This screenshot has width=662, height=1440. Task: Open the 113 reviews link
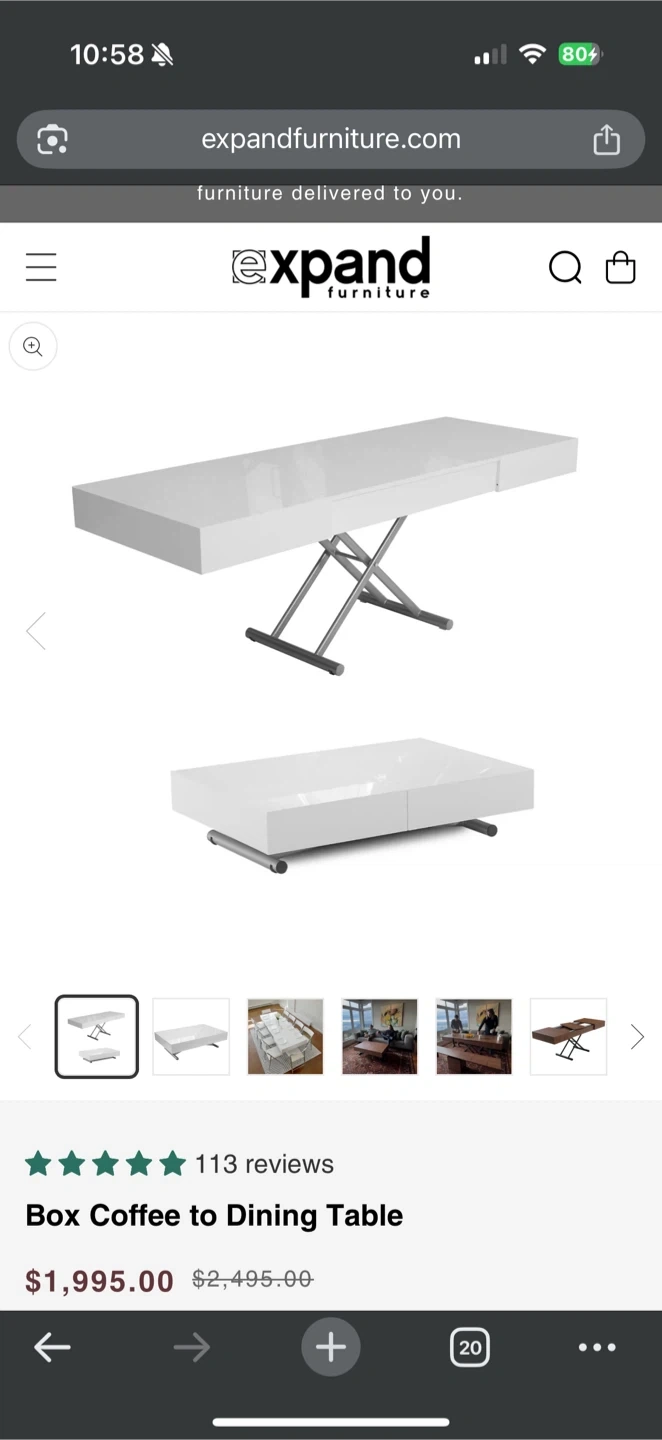(264, 1164)
